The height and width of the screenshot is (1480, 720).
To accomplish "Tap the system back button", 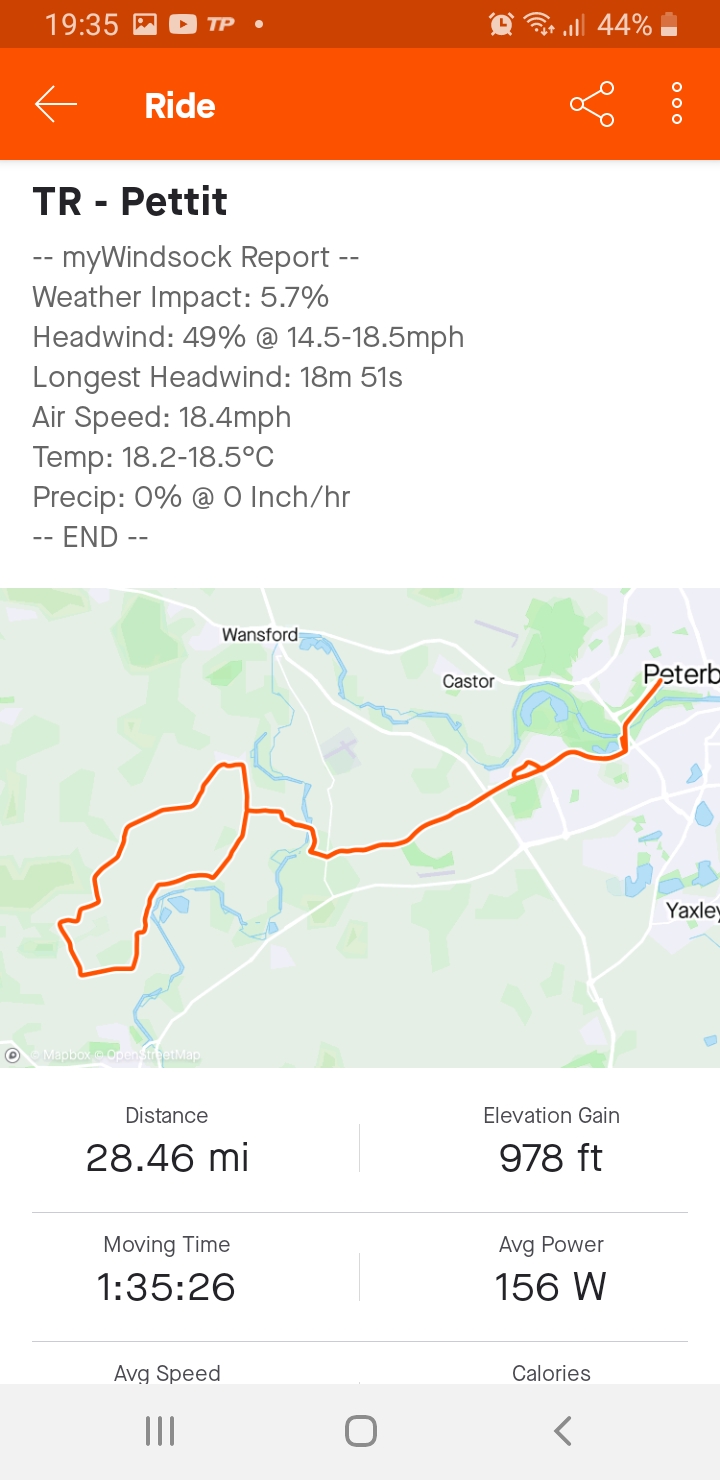I will coord(563,1431).
